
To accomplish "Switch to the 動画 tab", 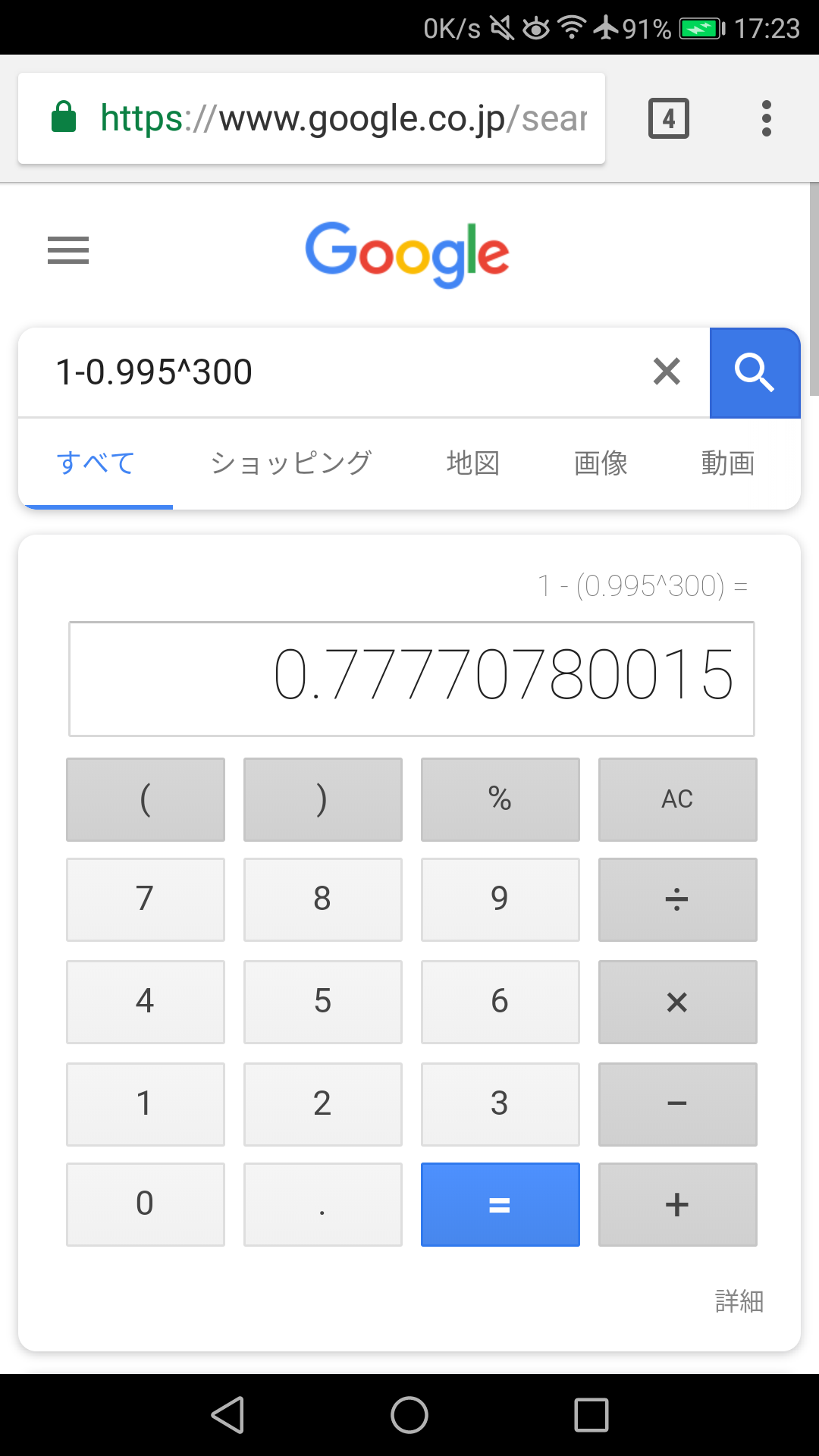I will click(x=727, y=463).
